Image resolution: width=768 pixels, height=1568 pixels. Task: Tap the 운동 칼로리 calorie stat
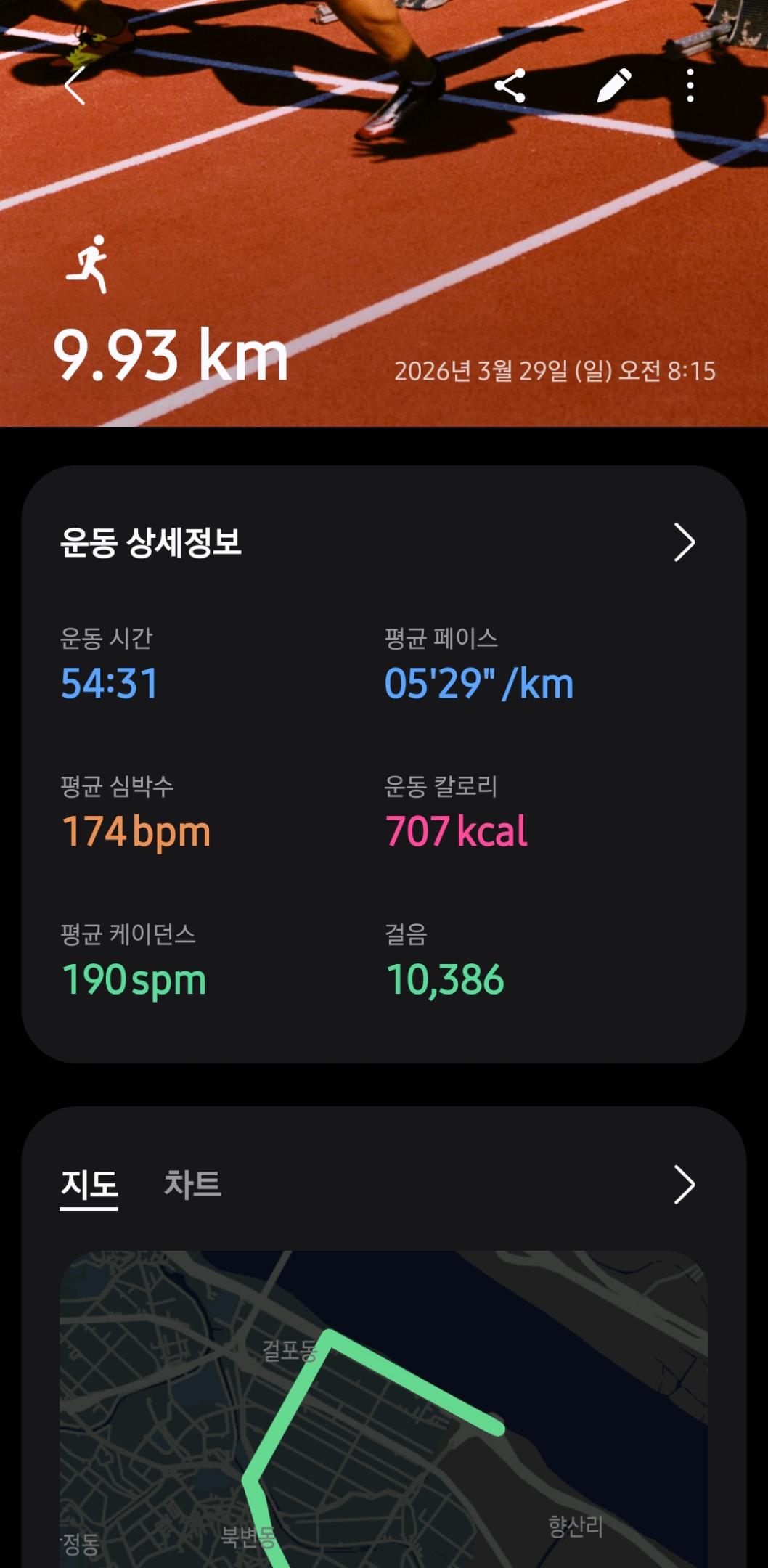point(456,833)
